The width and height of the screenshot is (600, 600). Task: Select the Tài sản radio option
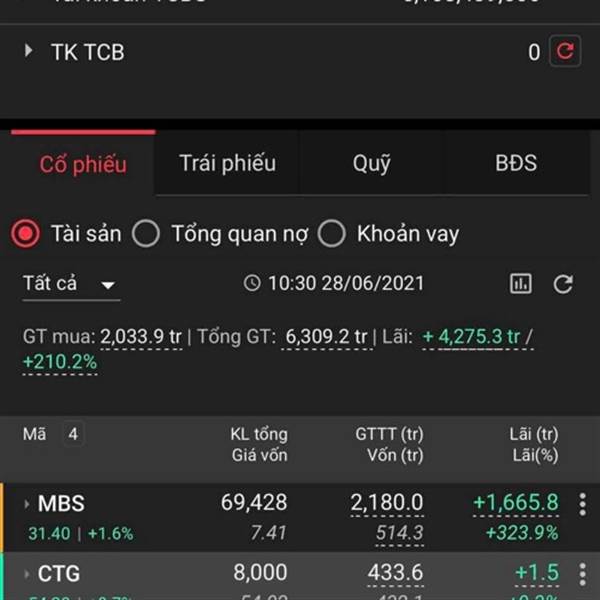click(x=25, y=234)
